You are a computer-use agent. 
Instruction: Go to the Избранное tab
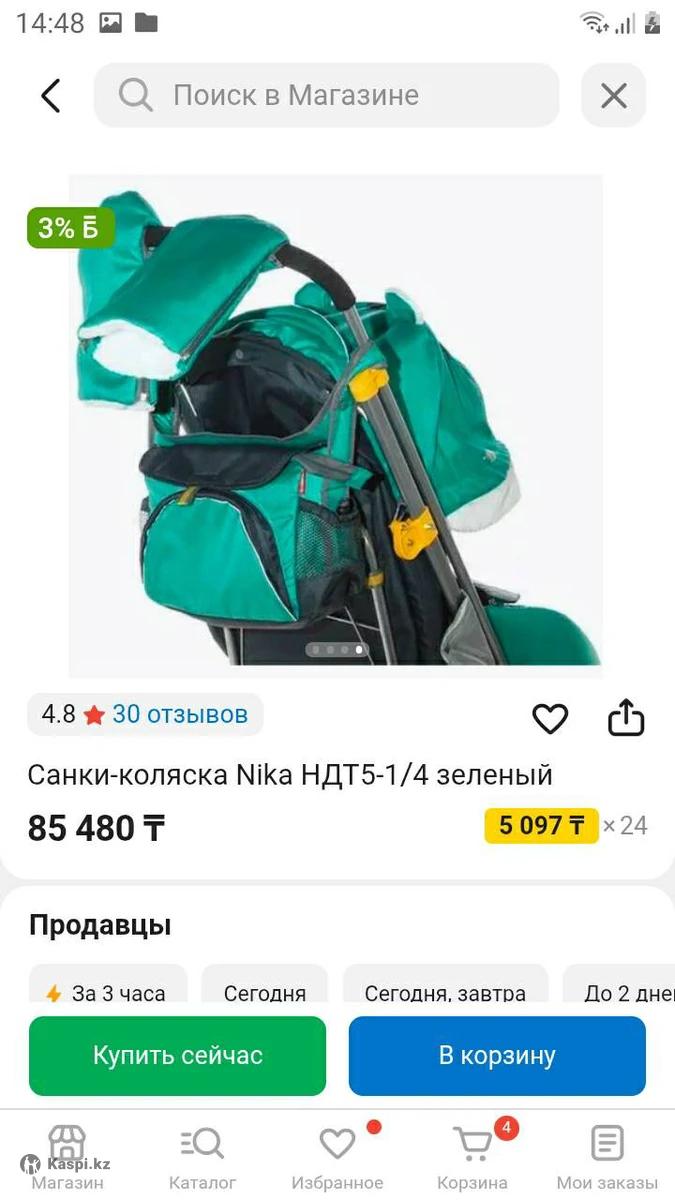coord(337,1156)
